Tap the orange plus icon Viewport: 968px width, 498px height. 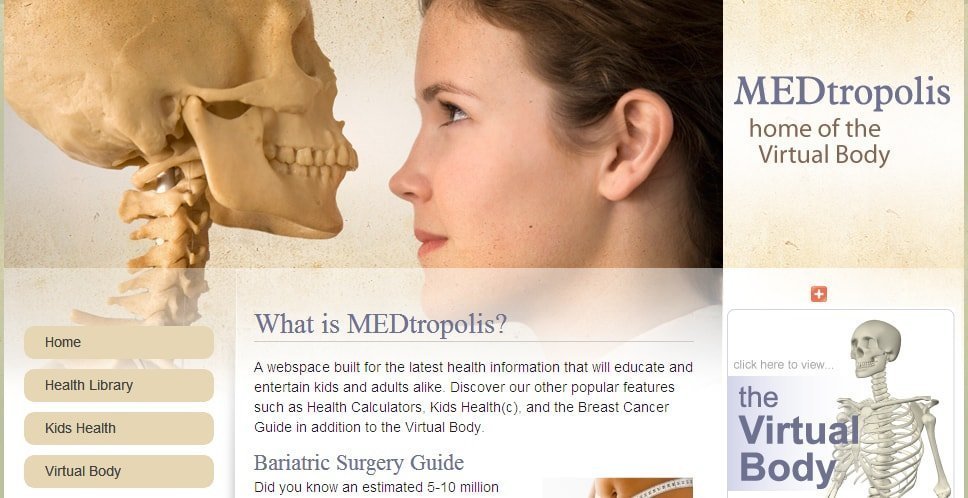819,294
